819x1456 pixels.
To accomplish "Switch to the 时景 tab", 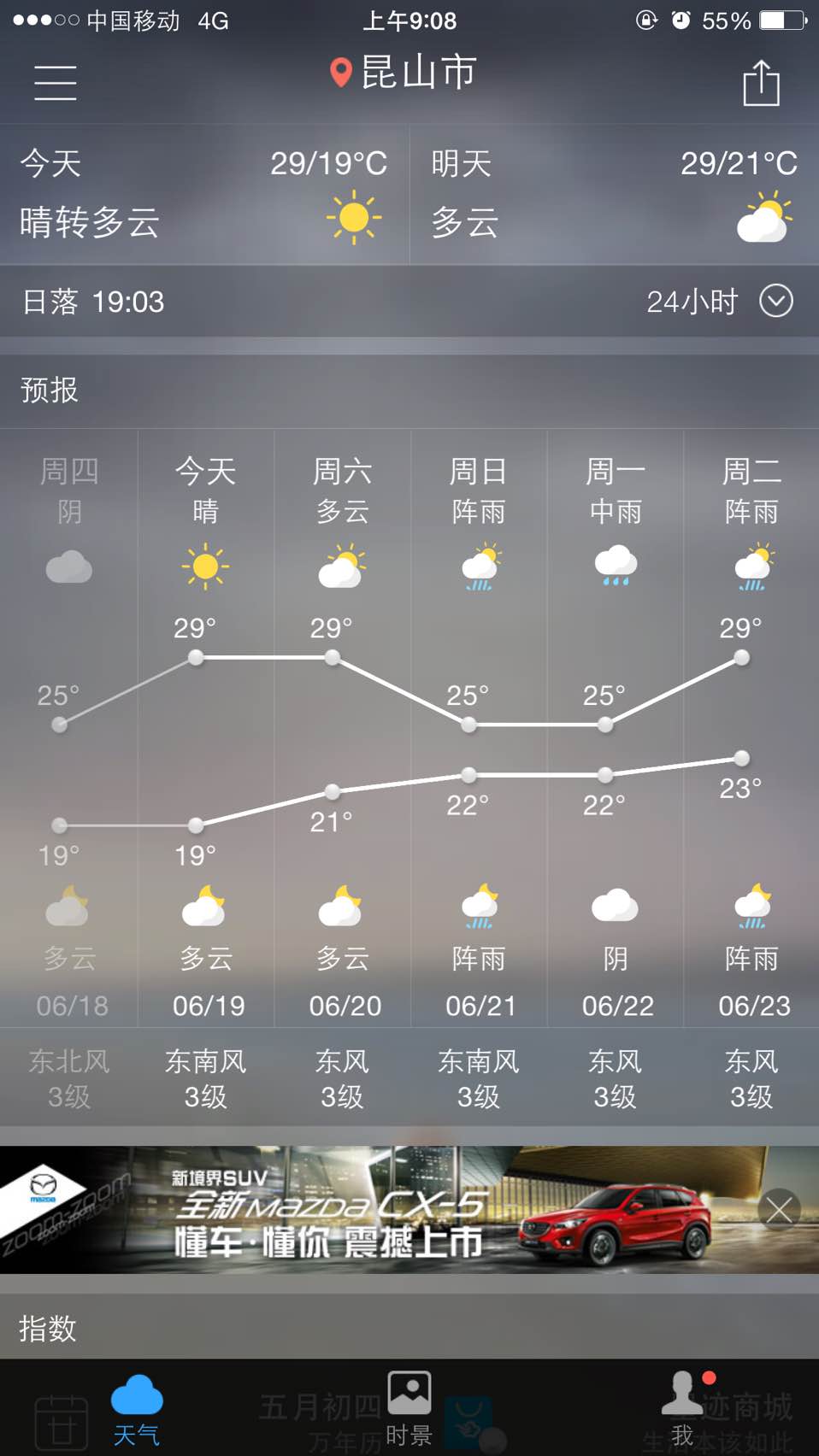I will [409, 1410].
